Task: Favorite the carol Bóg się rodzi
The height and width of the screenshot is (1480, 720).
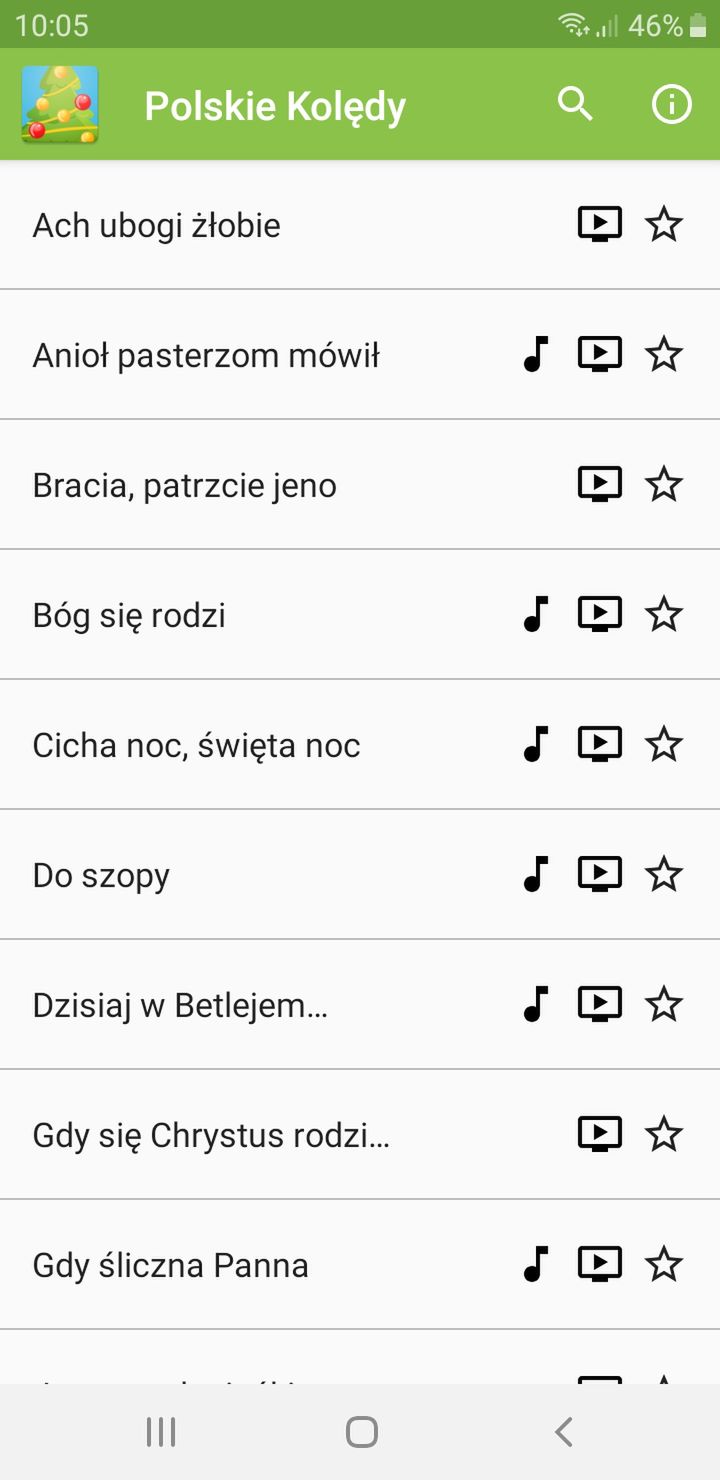Action: (x=664, y=614)
